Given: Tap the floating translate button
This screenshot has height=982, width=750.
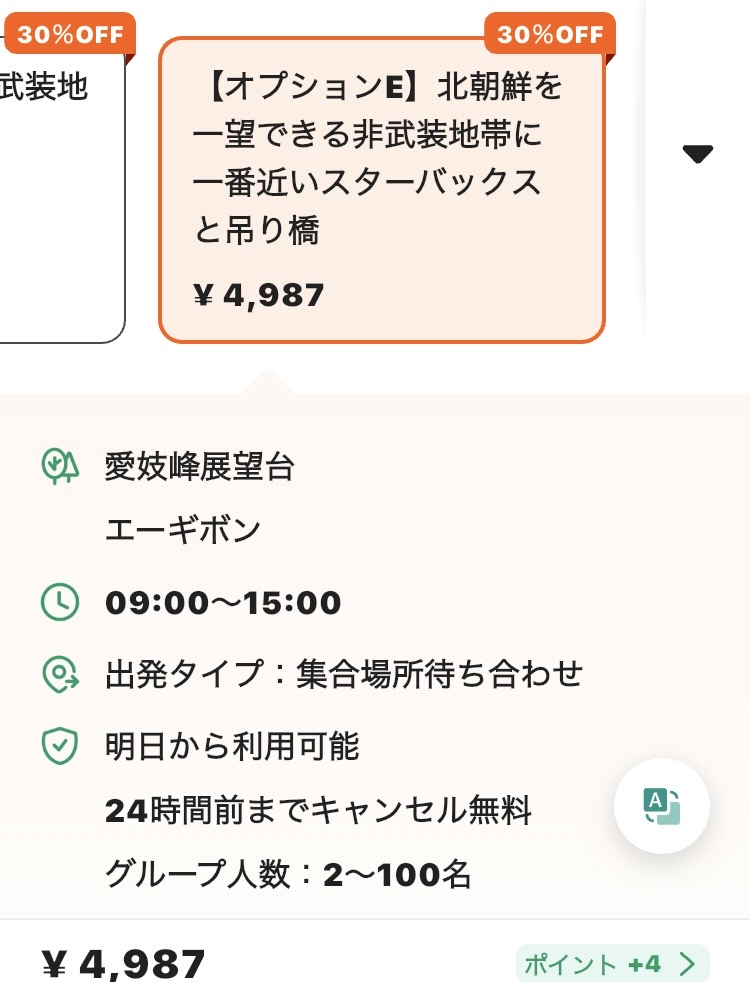Looking at the screenshot, I should 662,806.
